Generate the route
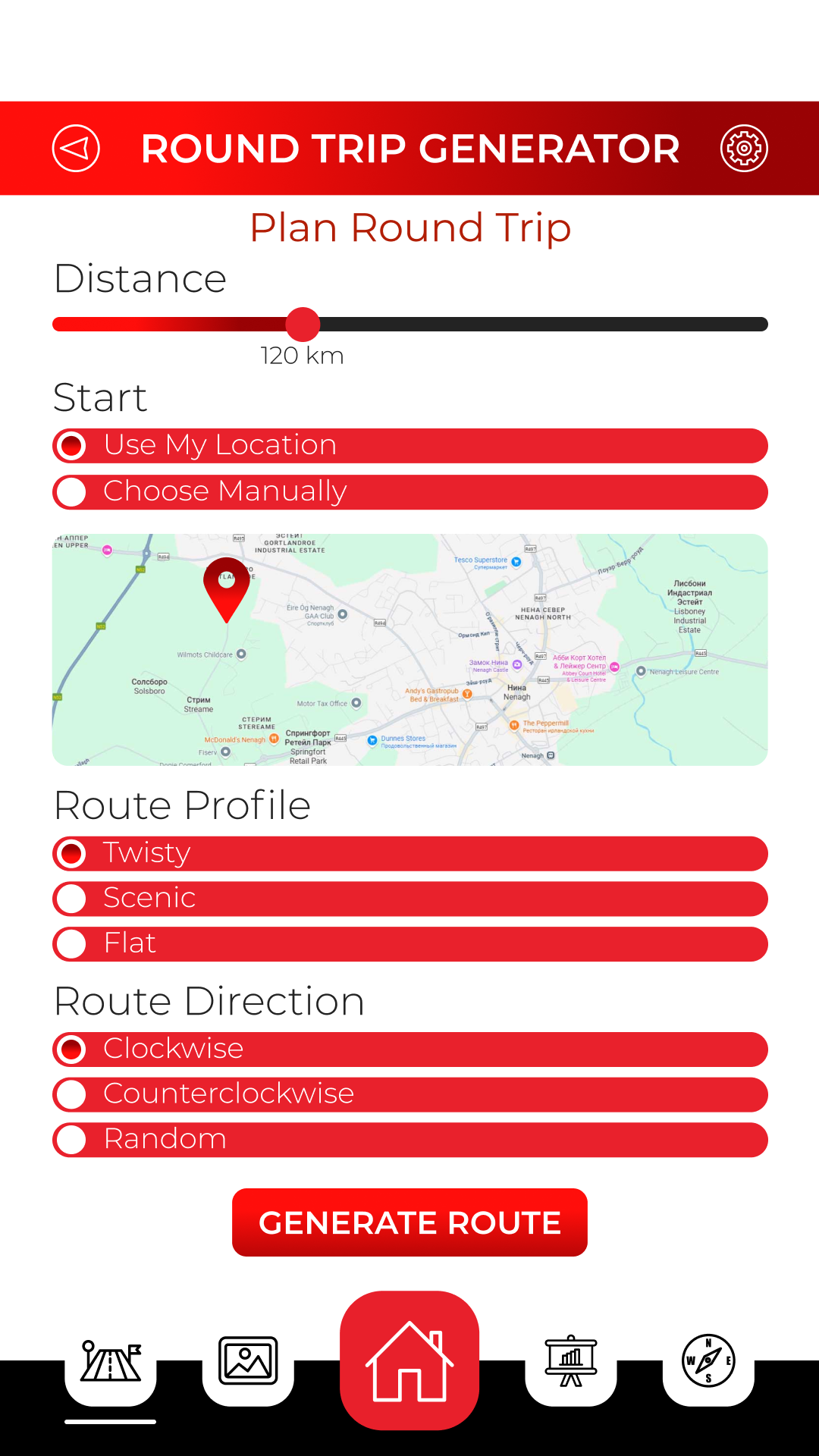This screenshot has height=1456, width=819. [409, 1222]
